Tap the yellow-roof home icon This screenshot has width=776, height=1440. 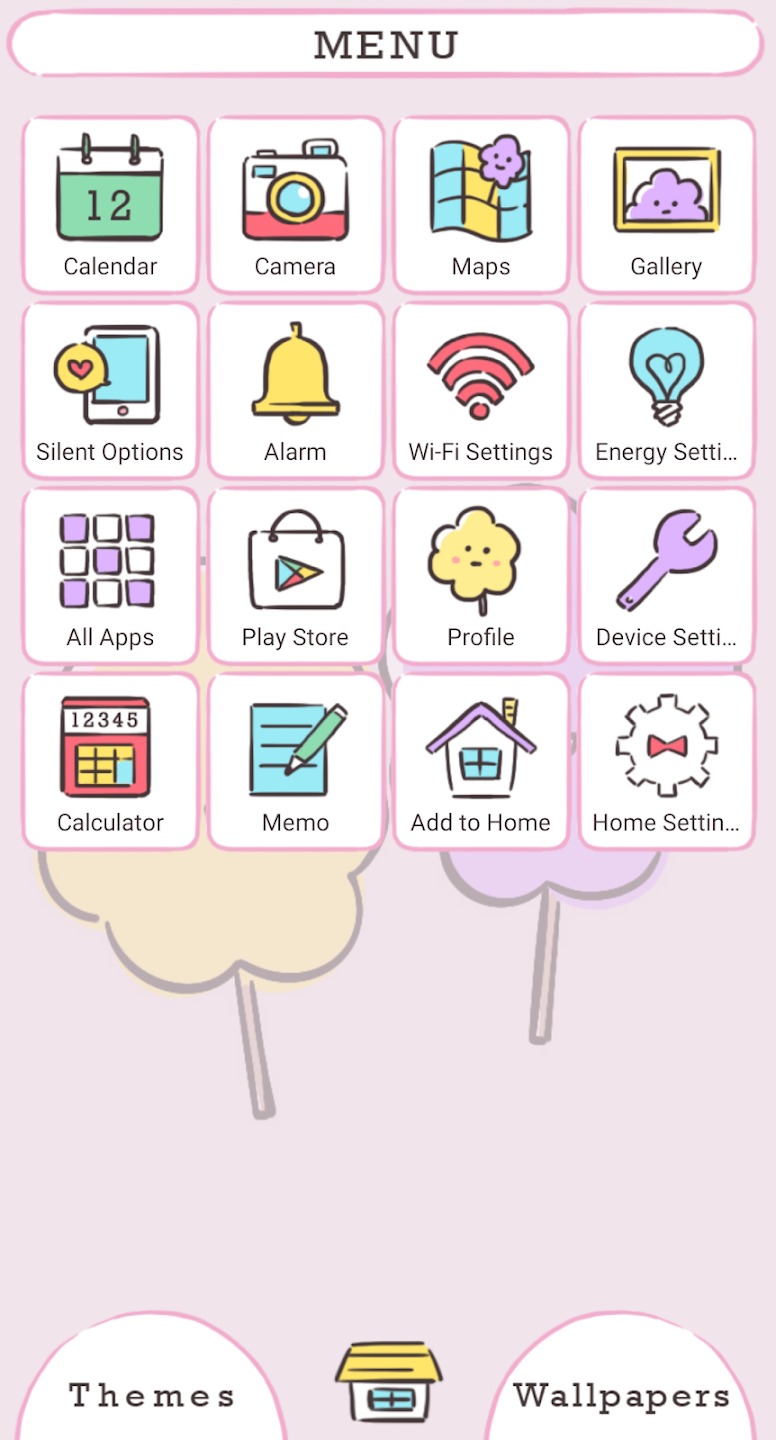[x=389, y=1382]
